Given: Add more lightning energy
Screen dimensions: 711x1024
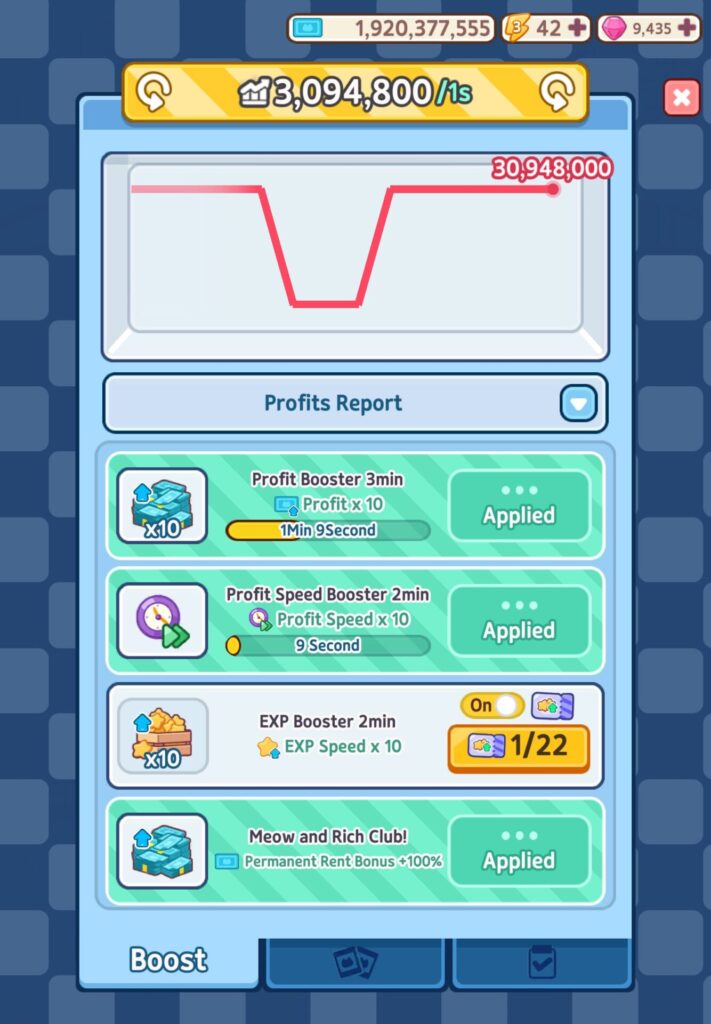Looking at the screenshot, I should coord(577,28).
